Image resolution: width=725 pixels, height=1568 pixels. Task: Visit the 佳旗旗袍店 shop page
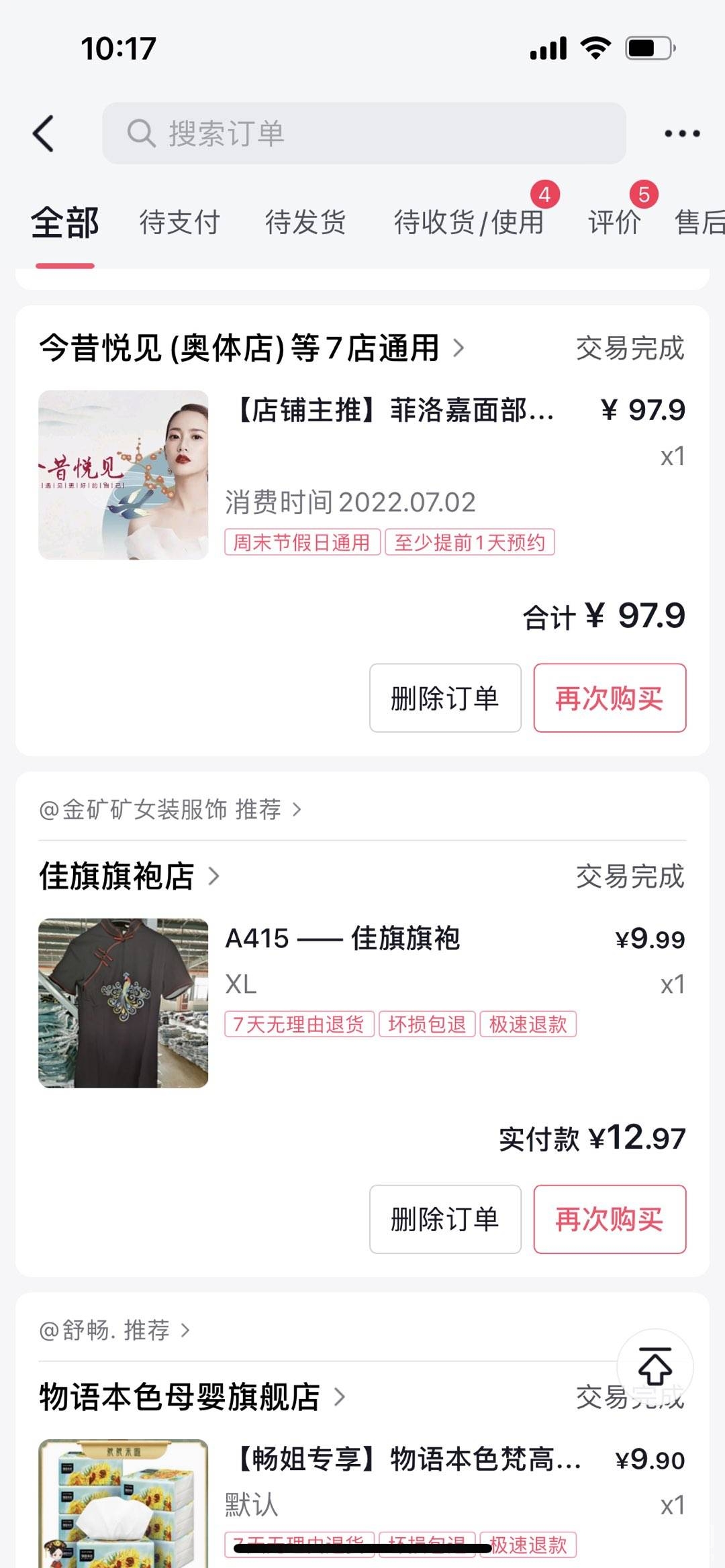coord(129,876)
